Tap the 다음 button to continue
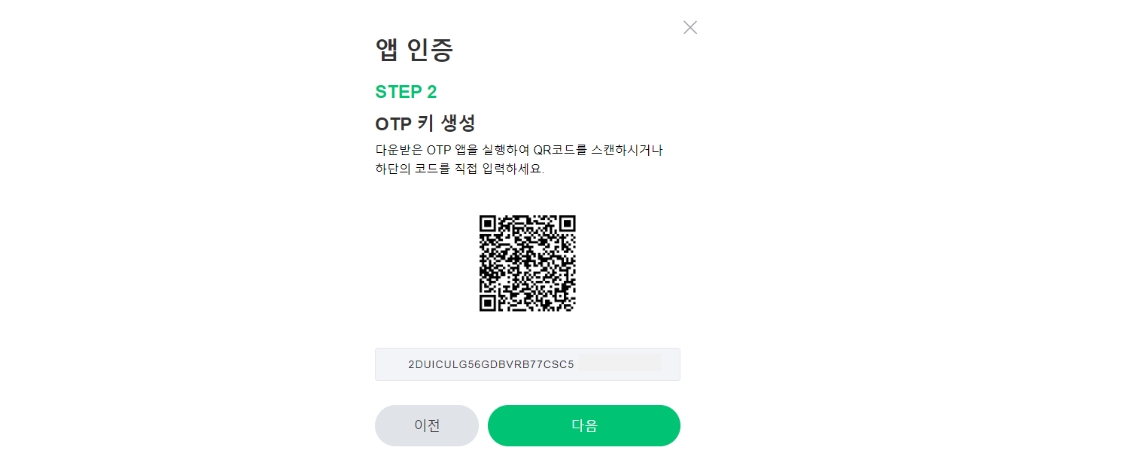The height and width of the screenshot is (464, 1122). tap(584, 425)
